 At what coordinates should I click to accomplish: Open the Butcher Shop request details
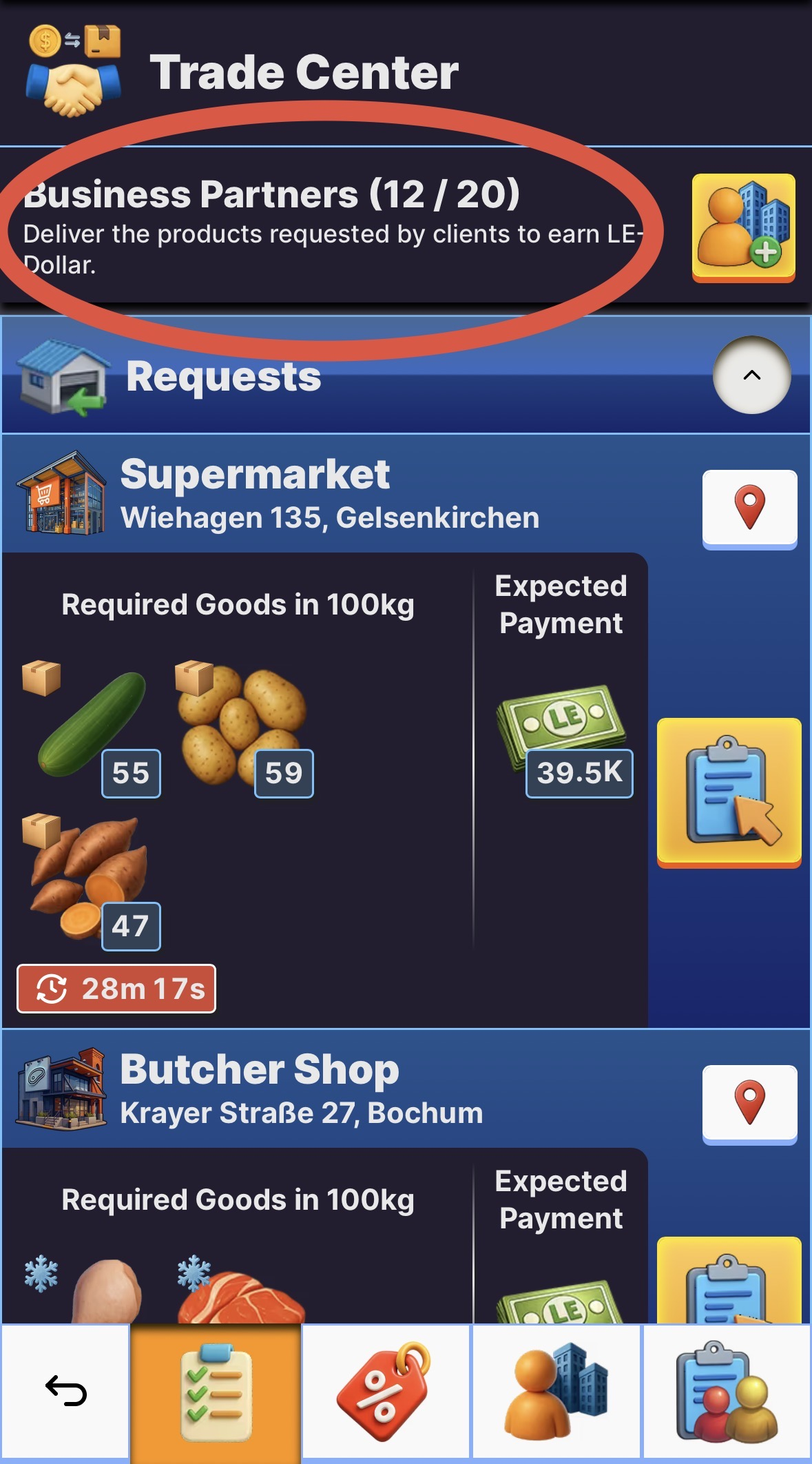pos(729,1283)
